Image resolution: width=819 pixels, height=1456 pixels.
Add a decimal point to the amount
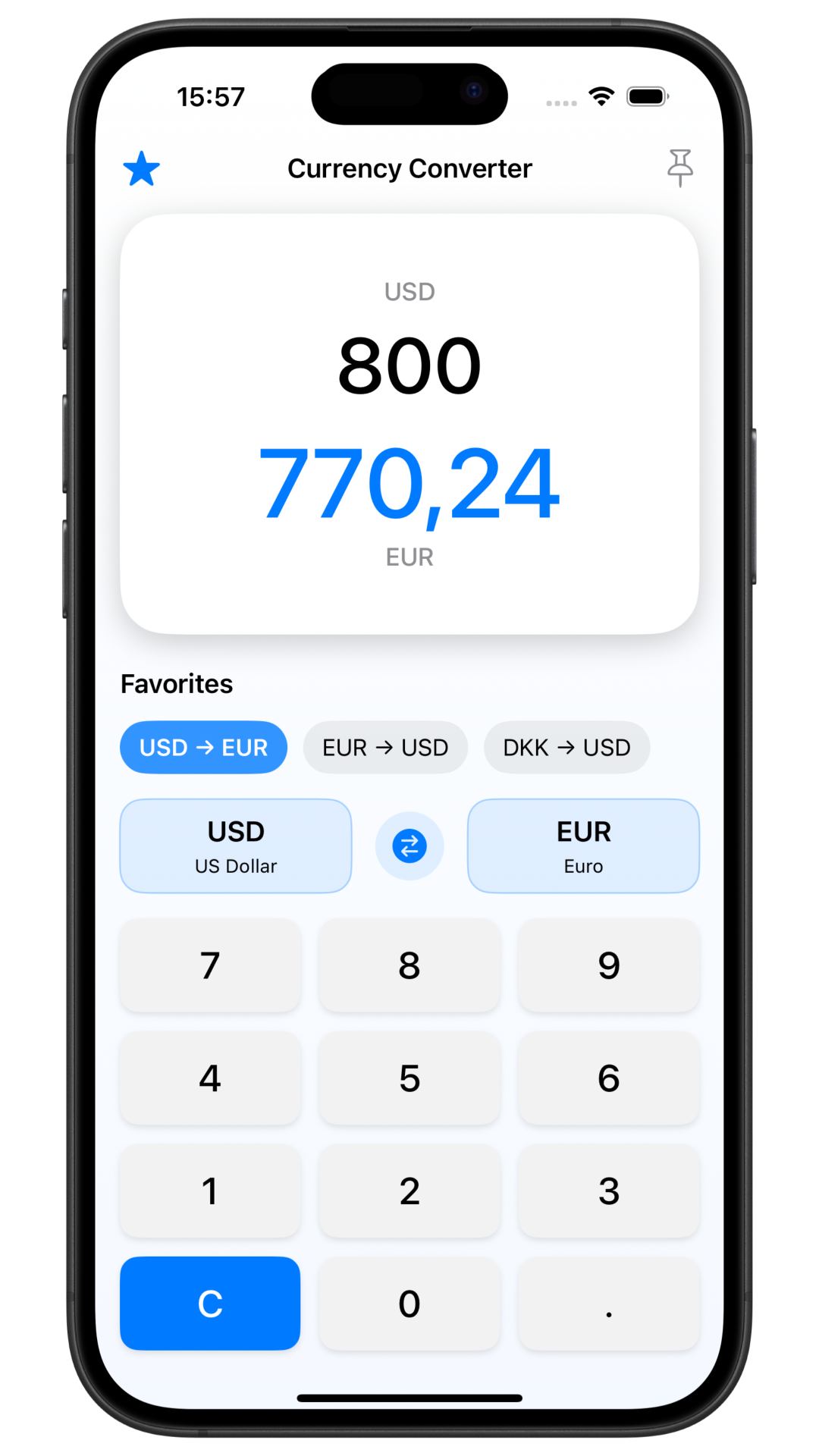coord(608,1304)
